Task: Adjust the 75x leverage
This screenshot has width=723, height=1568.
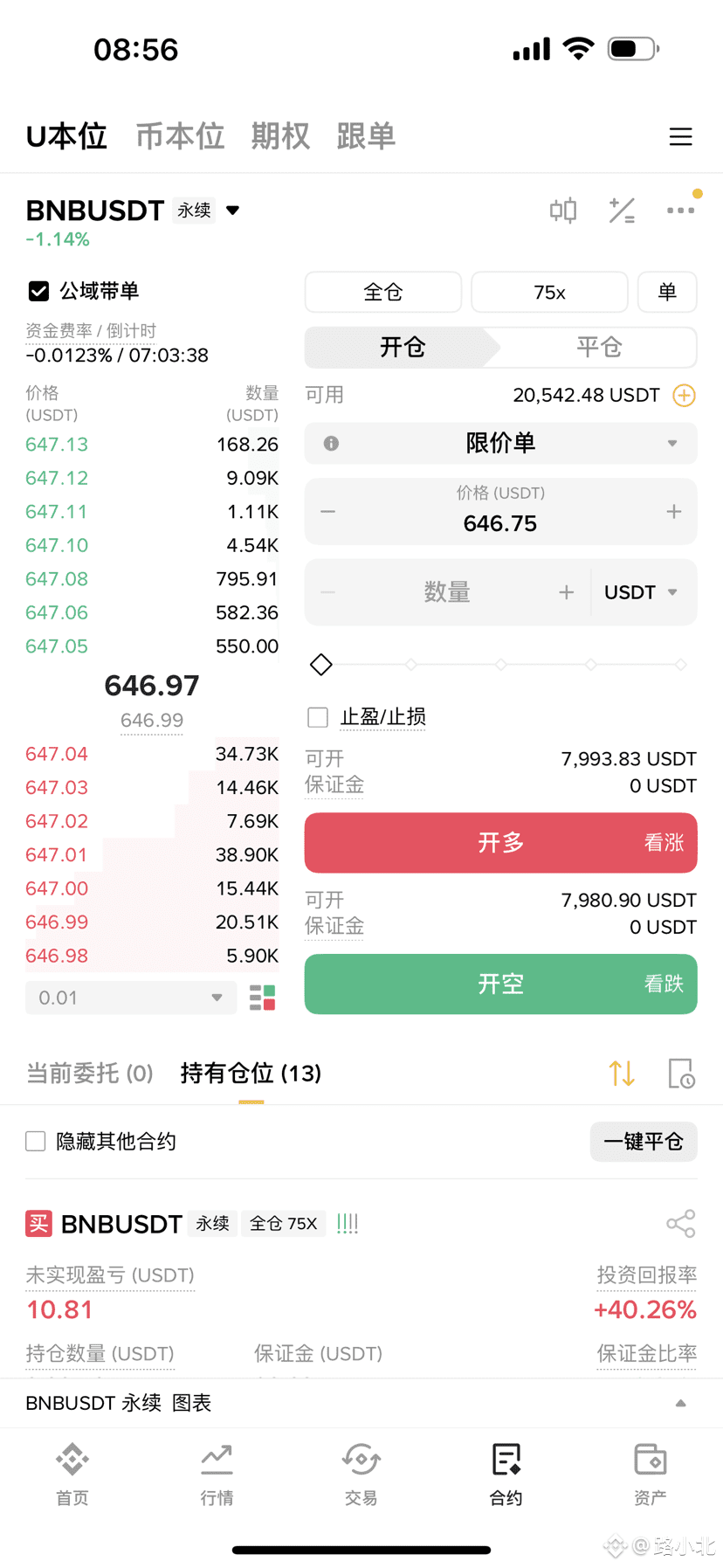Action: click(x=549, y=292)
